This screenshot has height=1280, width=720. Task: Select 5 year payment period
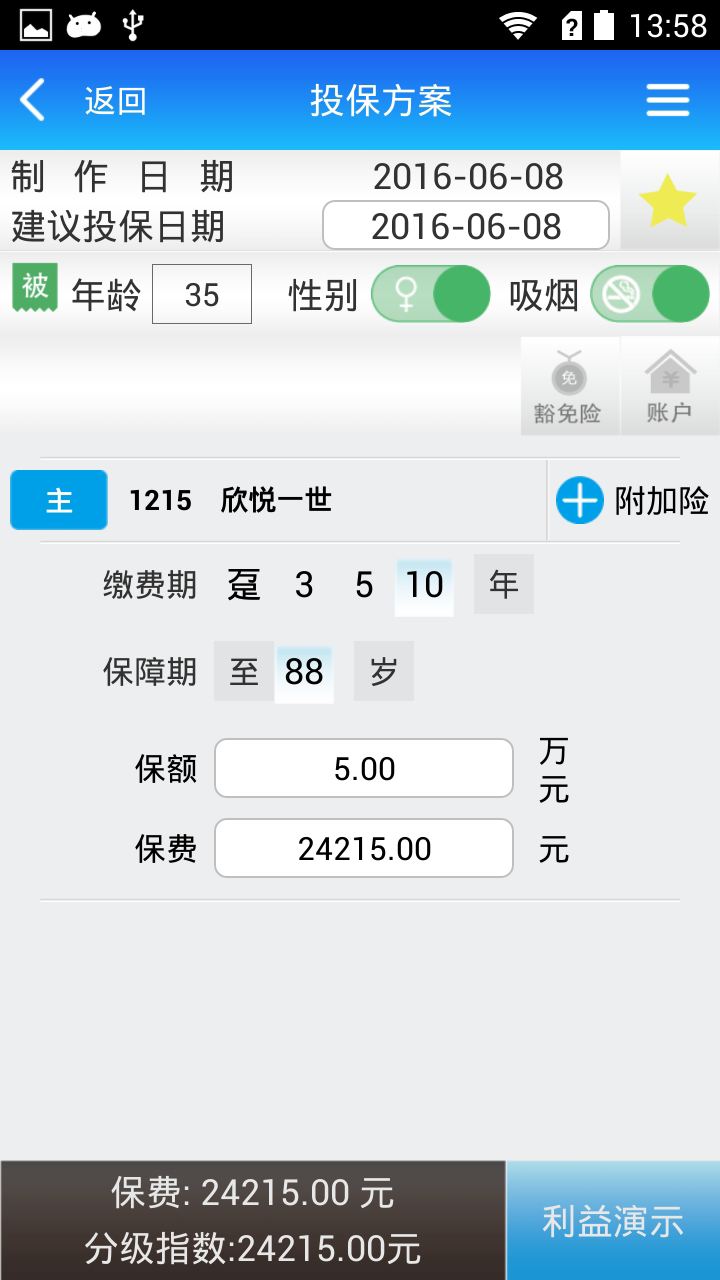pos(364,585)
